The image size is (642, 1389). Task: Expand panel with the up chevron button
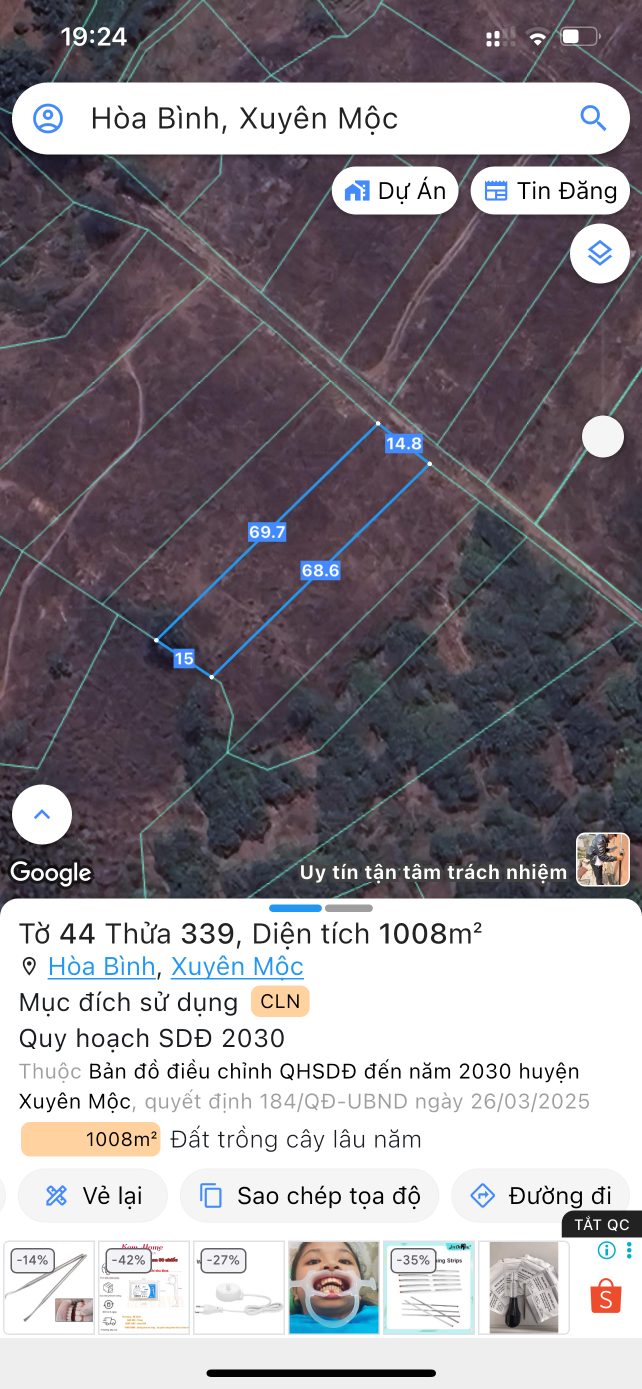42,815
